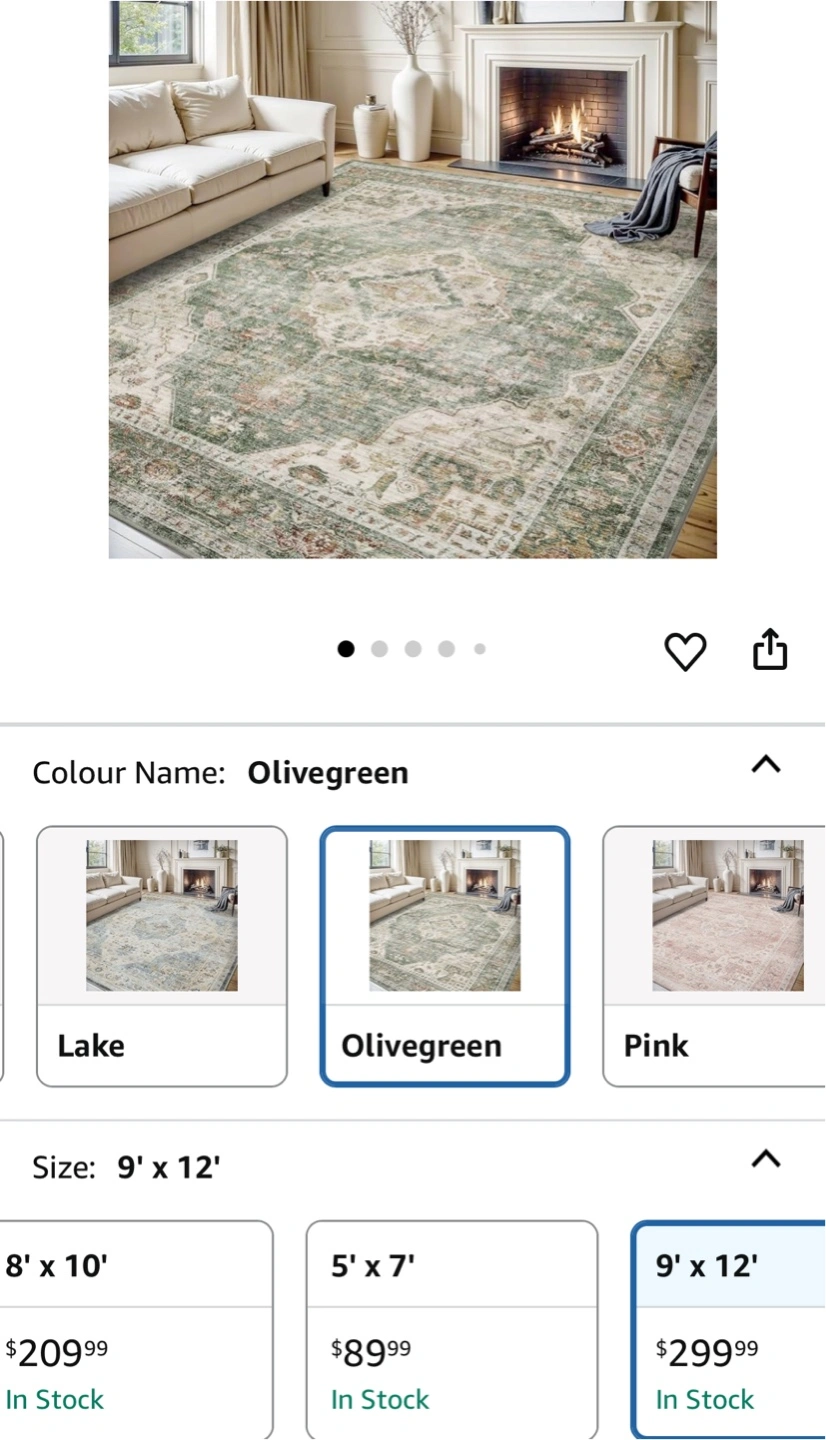Choose the Olivegreen colour option
This screenshot has height=1440, width=826.
445,956
